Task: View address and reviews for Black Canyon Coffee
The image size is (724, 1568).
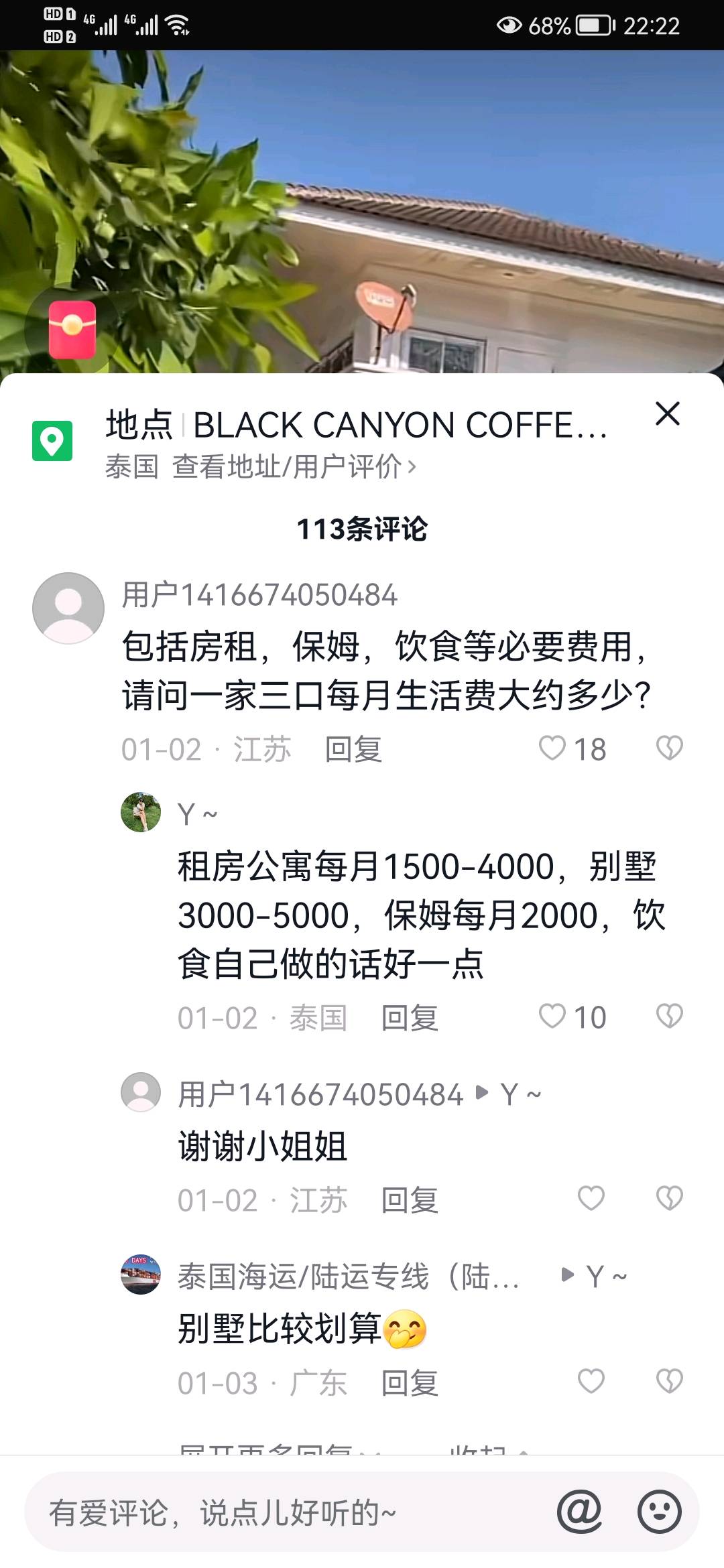Action: coord(295,467)
